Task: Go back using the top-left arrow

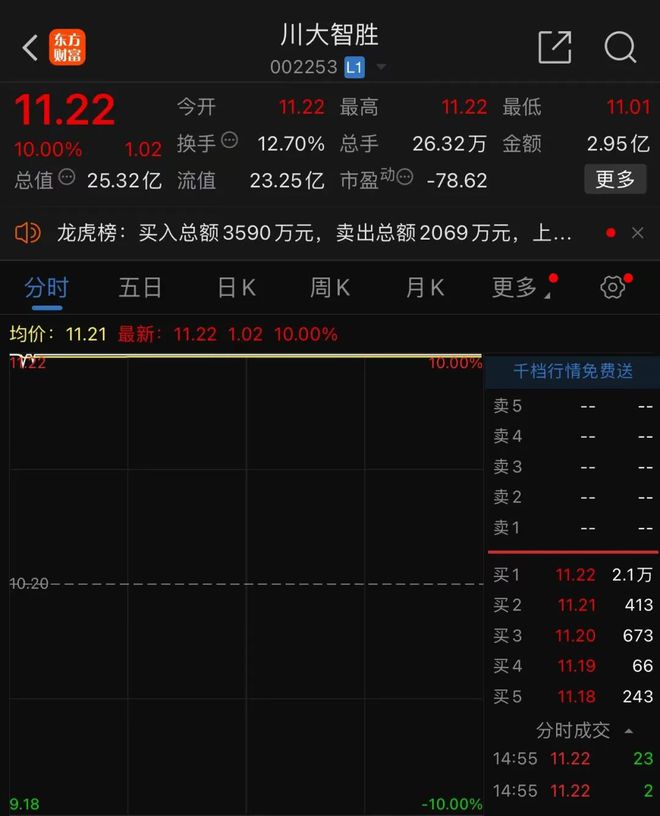Action: coord(30,47)
